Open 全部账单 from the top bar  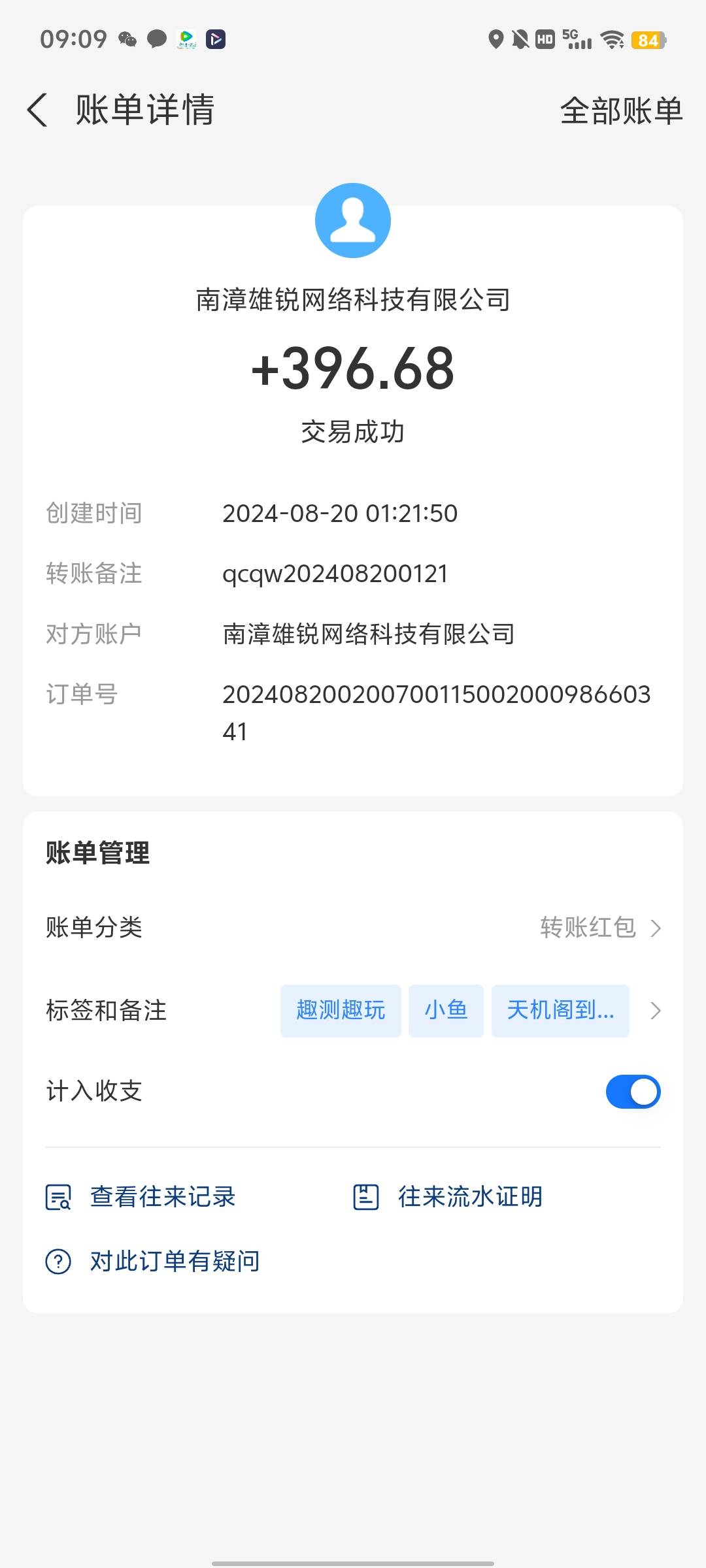[x=621, y=110]
